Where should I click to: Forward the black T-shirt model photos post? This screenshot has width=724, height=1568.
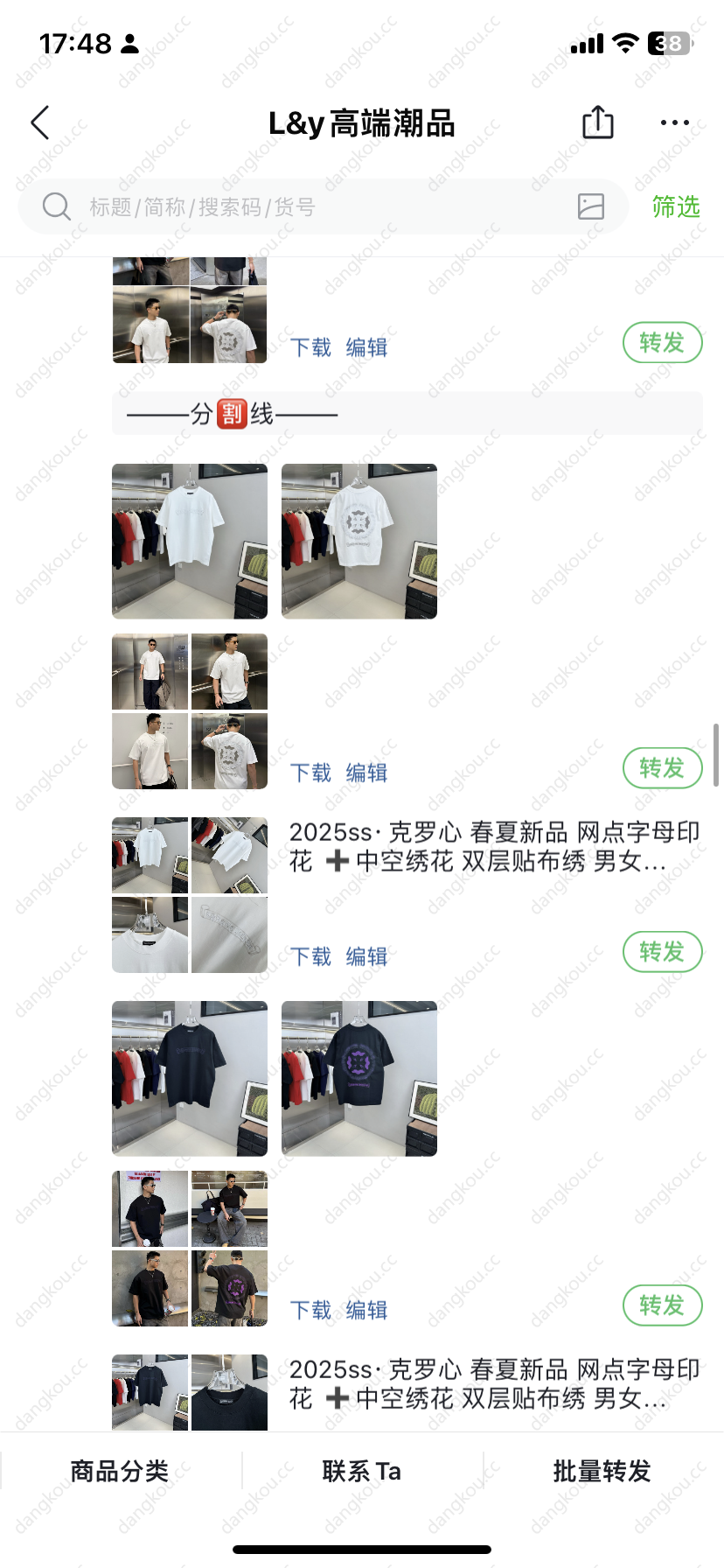pyautogui.click(x=663, y=1305)
